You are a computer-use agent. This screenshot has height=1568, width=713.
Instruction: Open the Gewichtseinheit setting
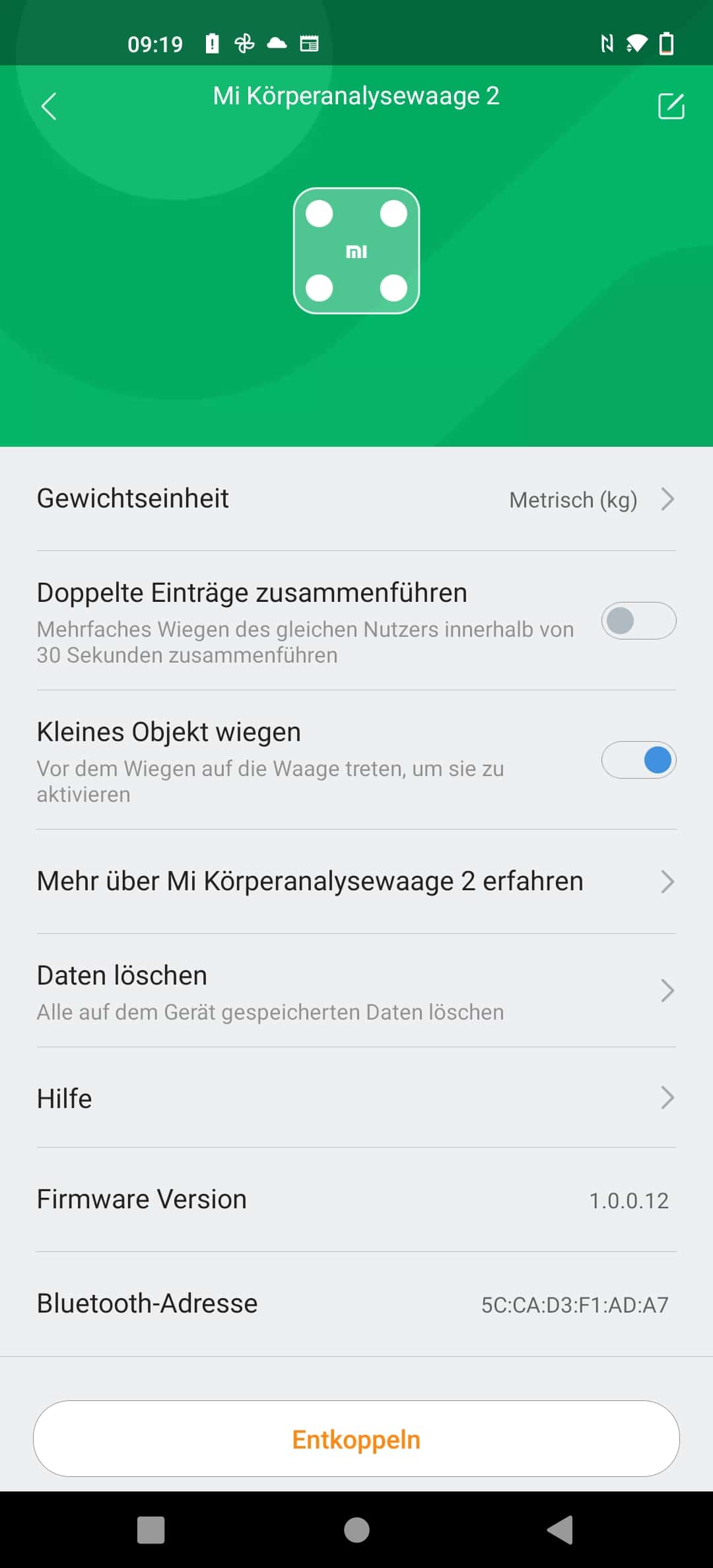click(356, 499)
